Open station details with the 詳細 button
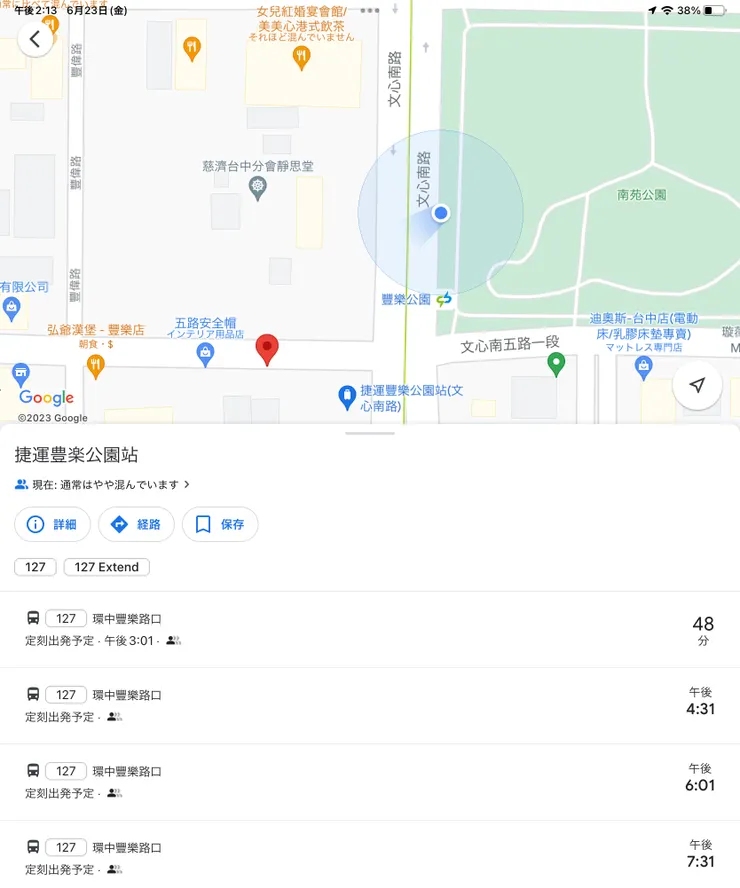This screenshot has width=740, height=888. (x=52, y=525)
